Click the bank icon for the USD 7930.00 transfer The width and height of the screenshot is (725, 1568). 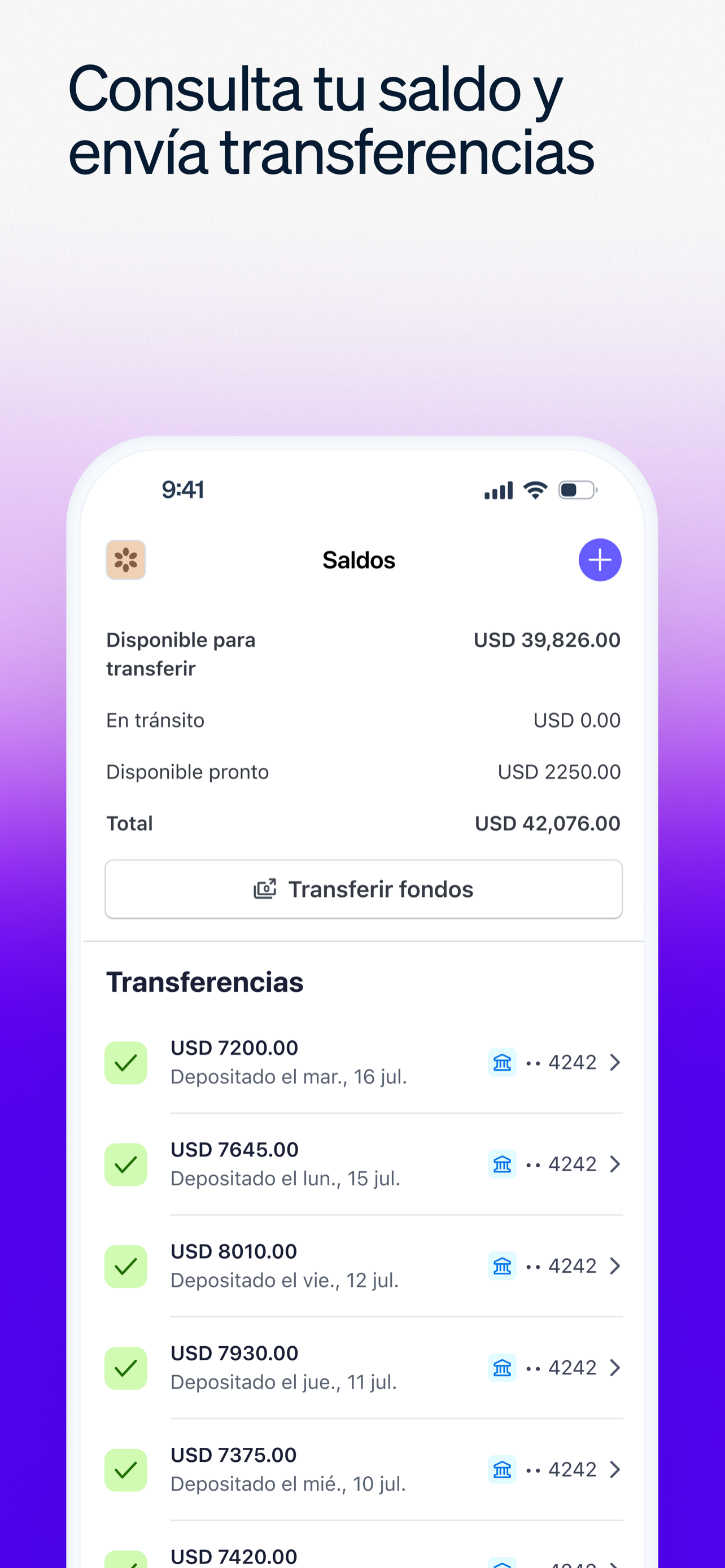[x=502, y=1367]
